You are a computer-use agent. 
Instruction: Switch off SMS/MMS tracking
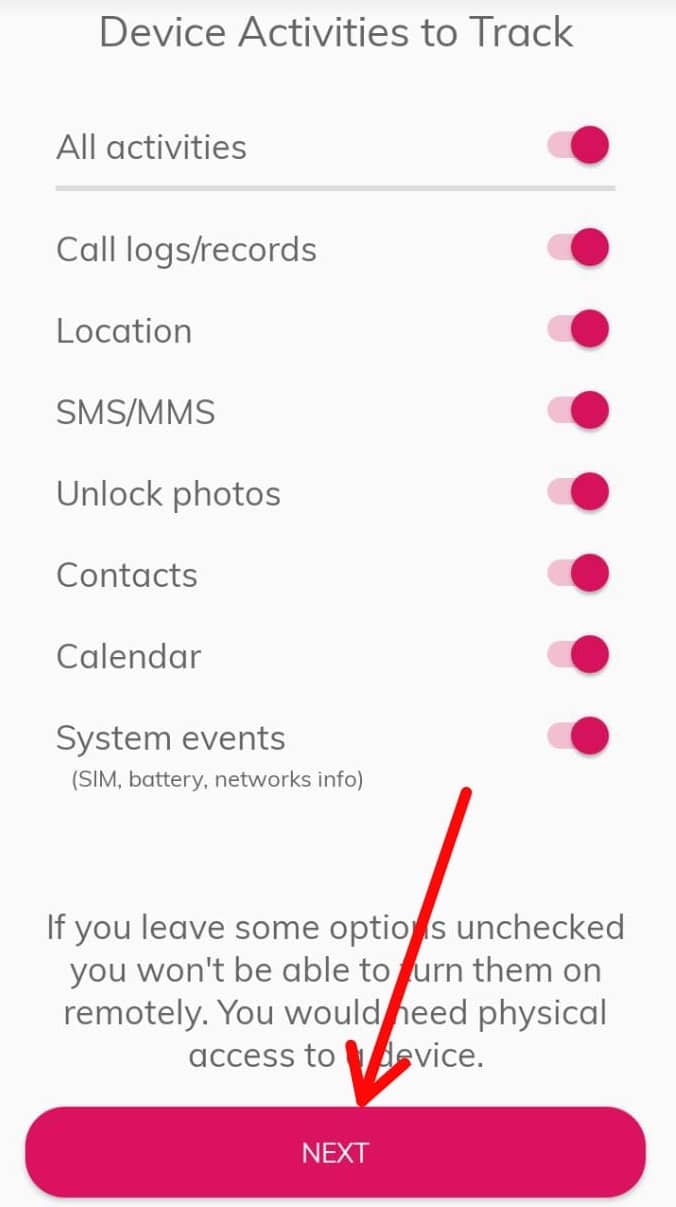pyautogui.click(x=578, y=410)
